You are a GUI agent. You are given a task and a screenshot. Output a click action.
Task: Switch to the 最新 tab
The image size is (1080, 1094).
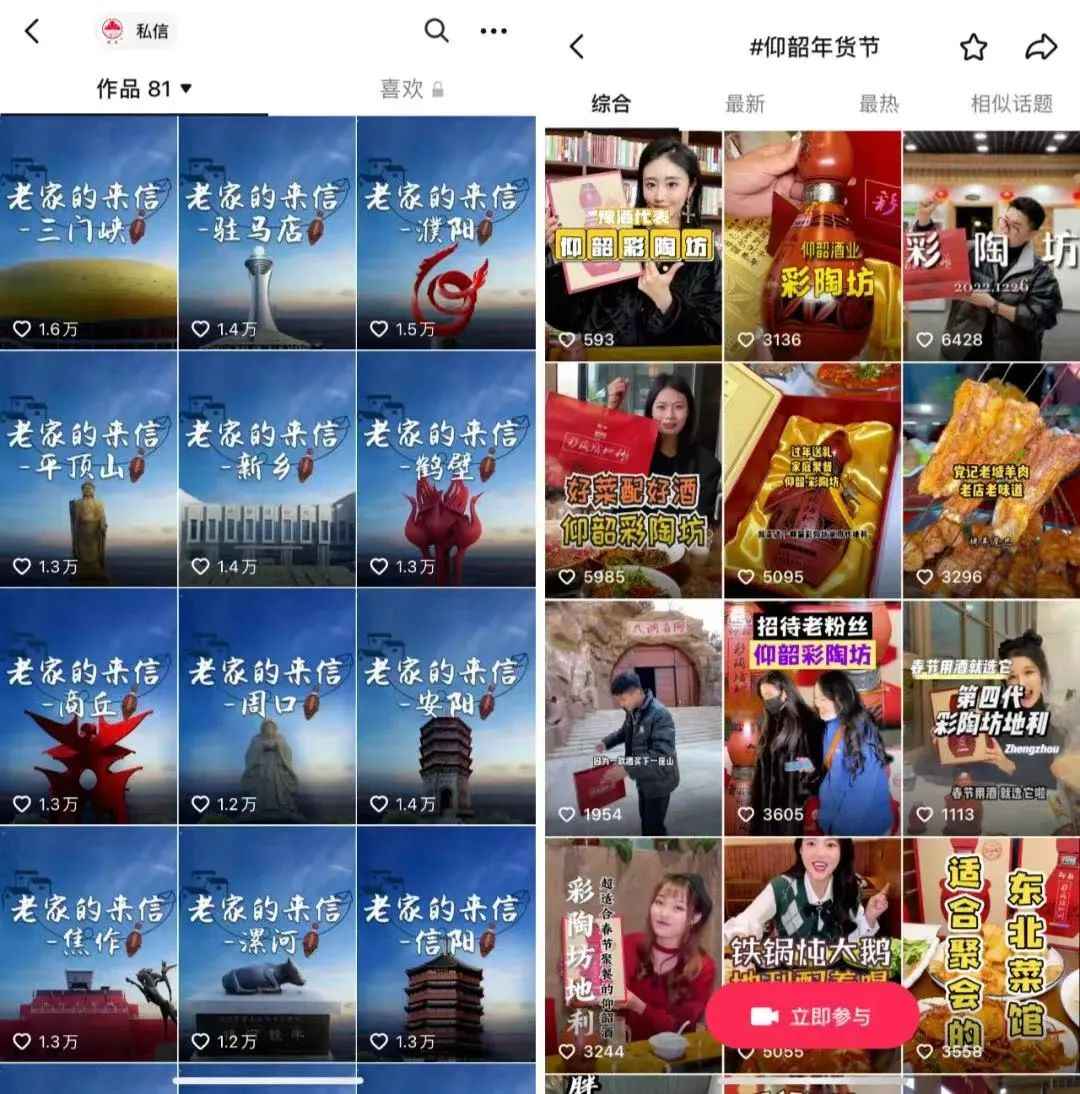[745, 103]
